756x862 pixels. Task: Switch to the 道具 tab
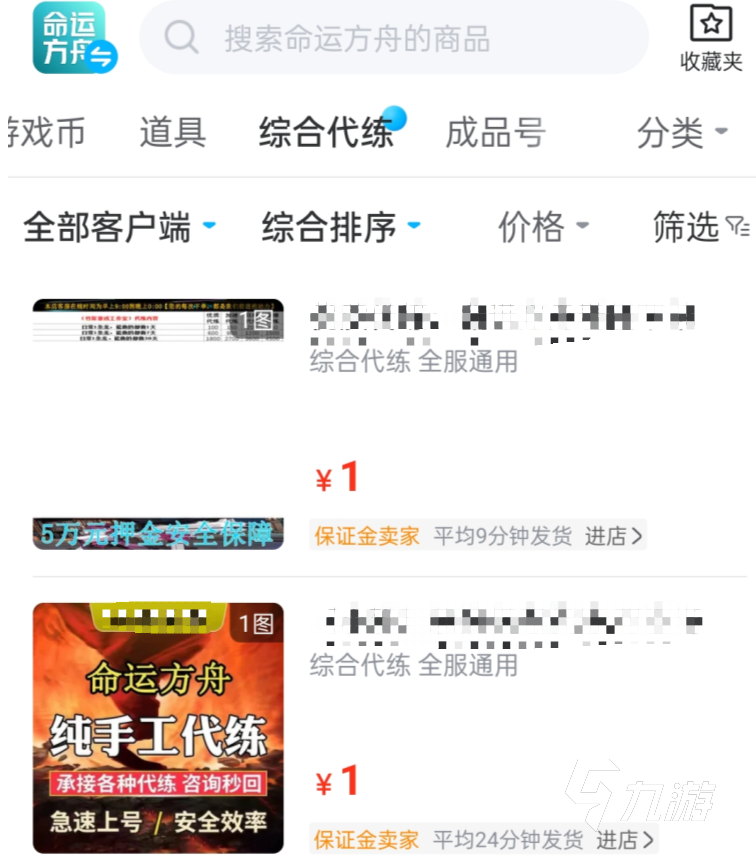pos(173,132)
